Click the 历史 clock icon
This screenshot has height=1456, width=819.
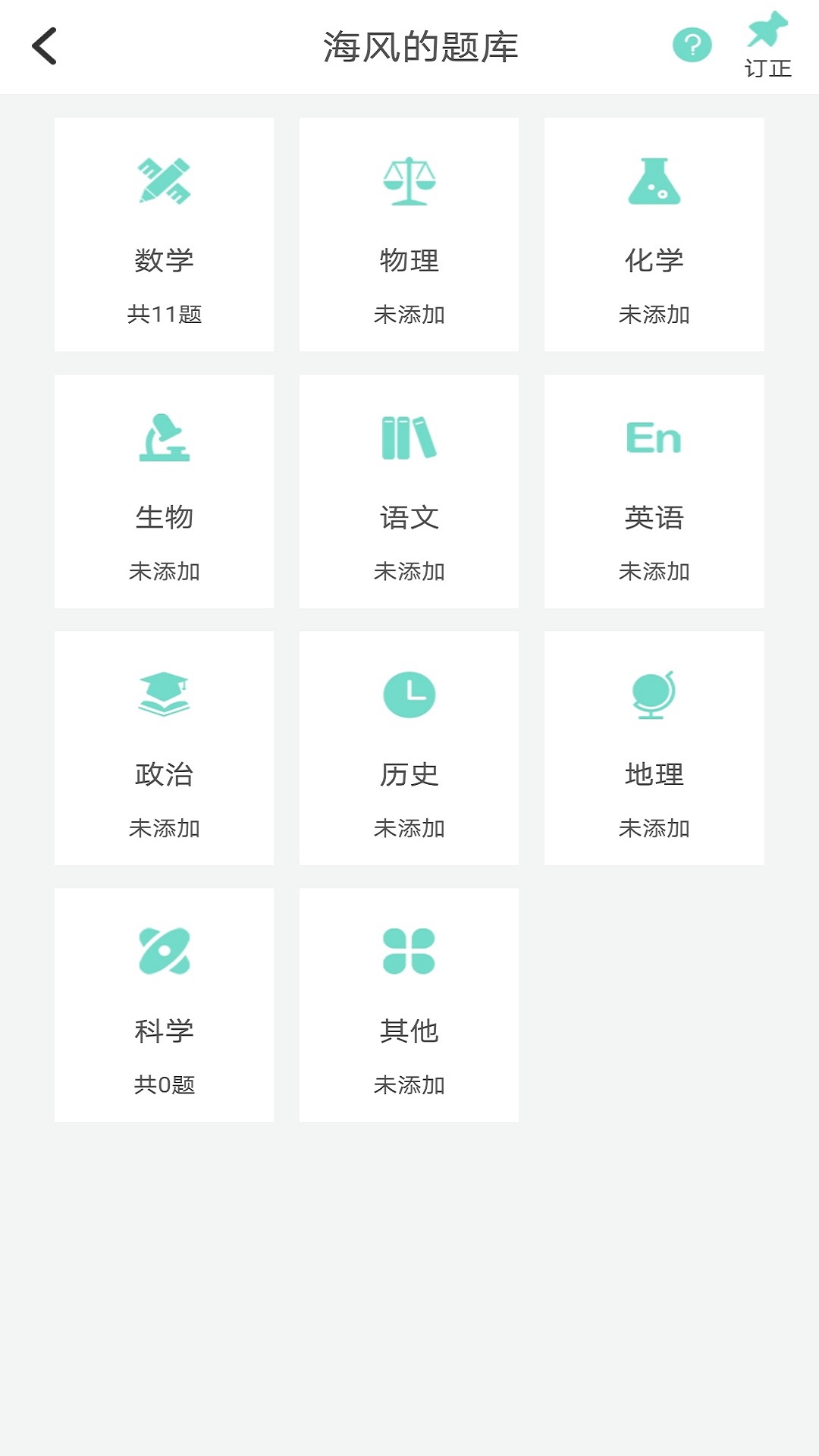(409, 695)
